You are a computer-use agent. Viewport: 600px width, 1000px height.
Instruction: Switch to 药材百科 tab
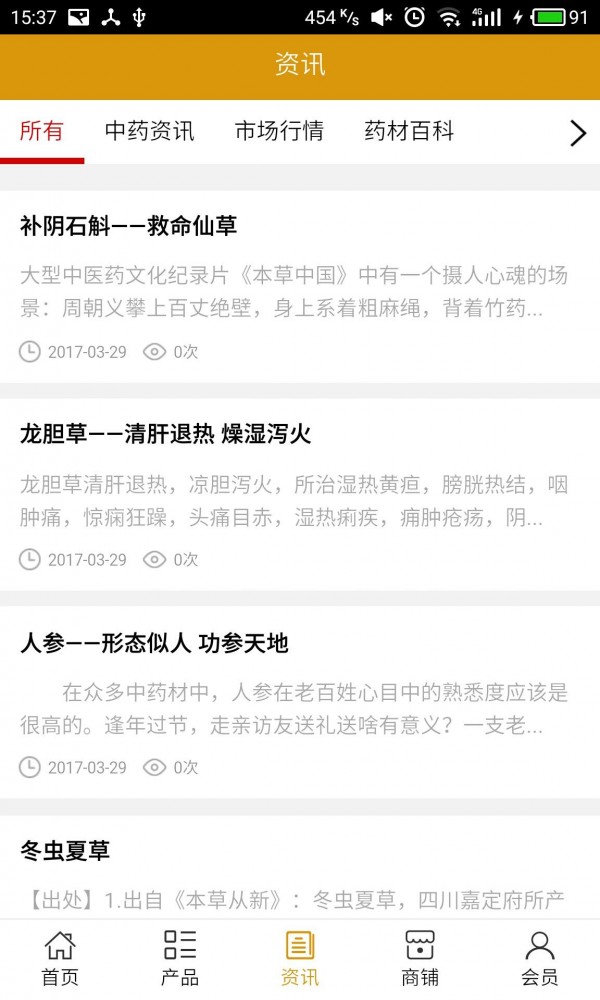(409, 131)
